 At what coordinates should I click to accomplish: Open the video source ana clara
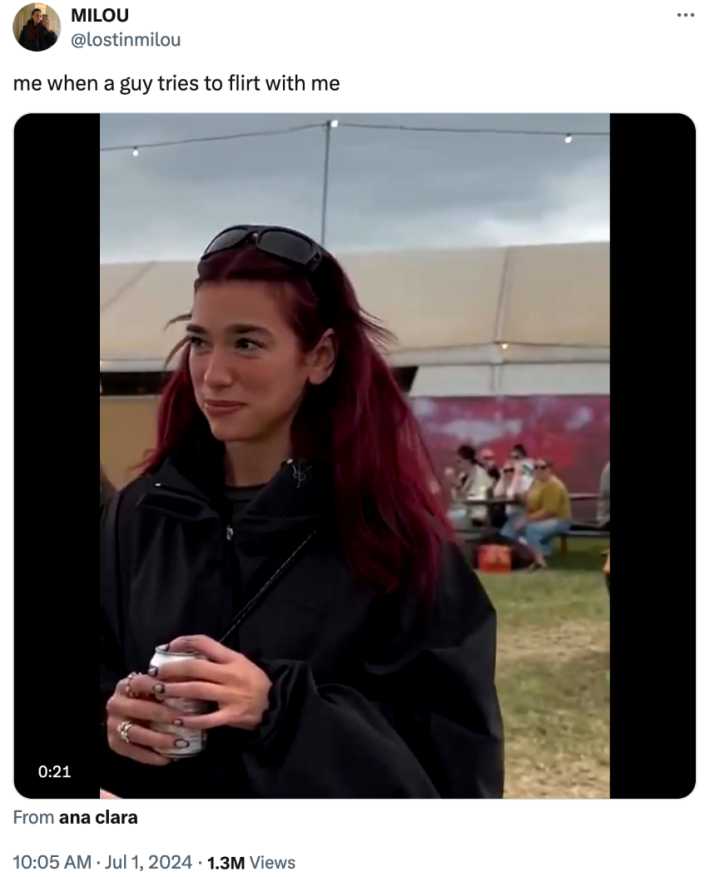pos(98,817)
